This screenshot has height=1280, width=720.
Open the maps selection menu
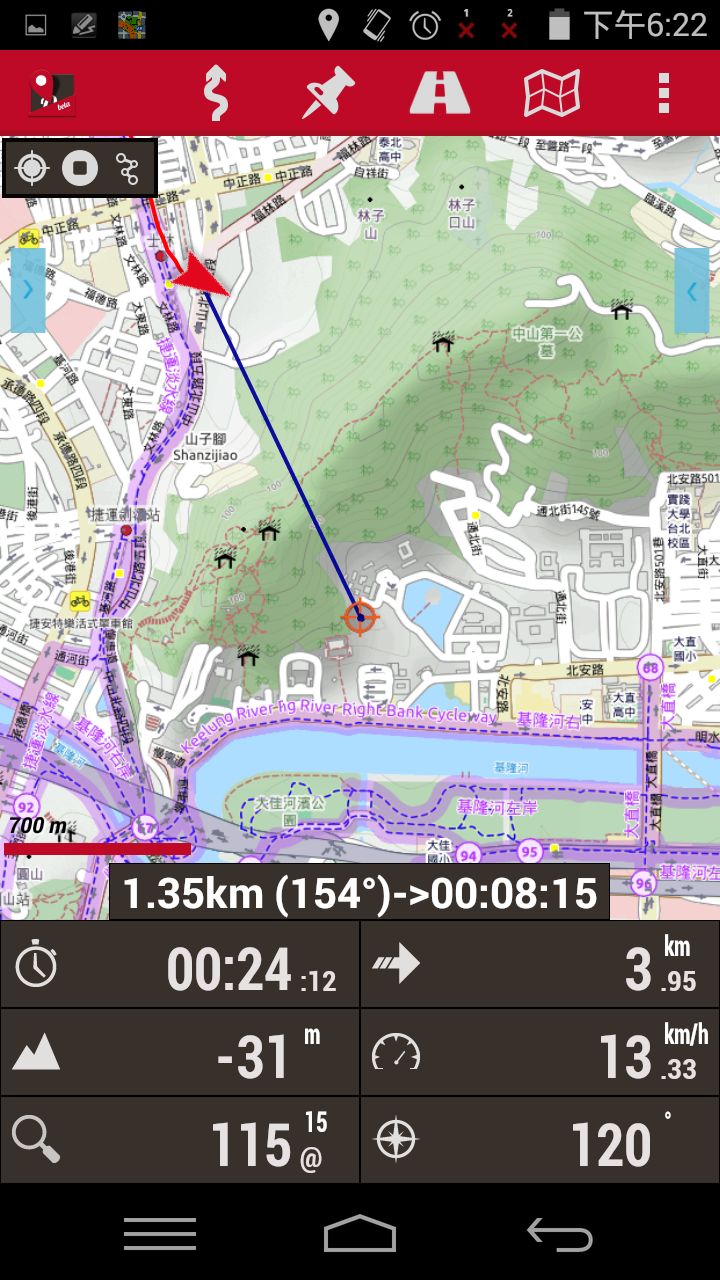coord(552,93)
